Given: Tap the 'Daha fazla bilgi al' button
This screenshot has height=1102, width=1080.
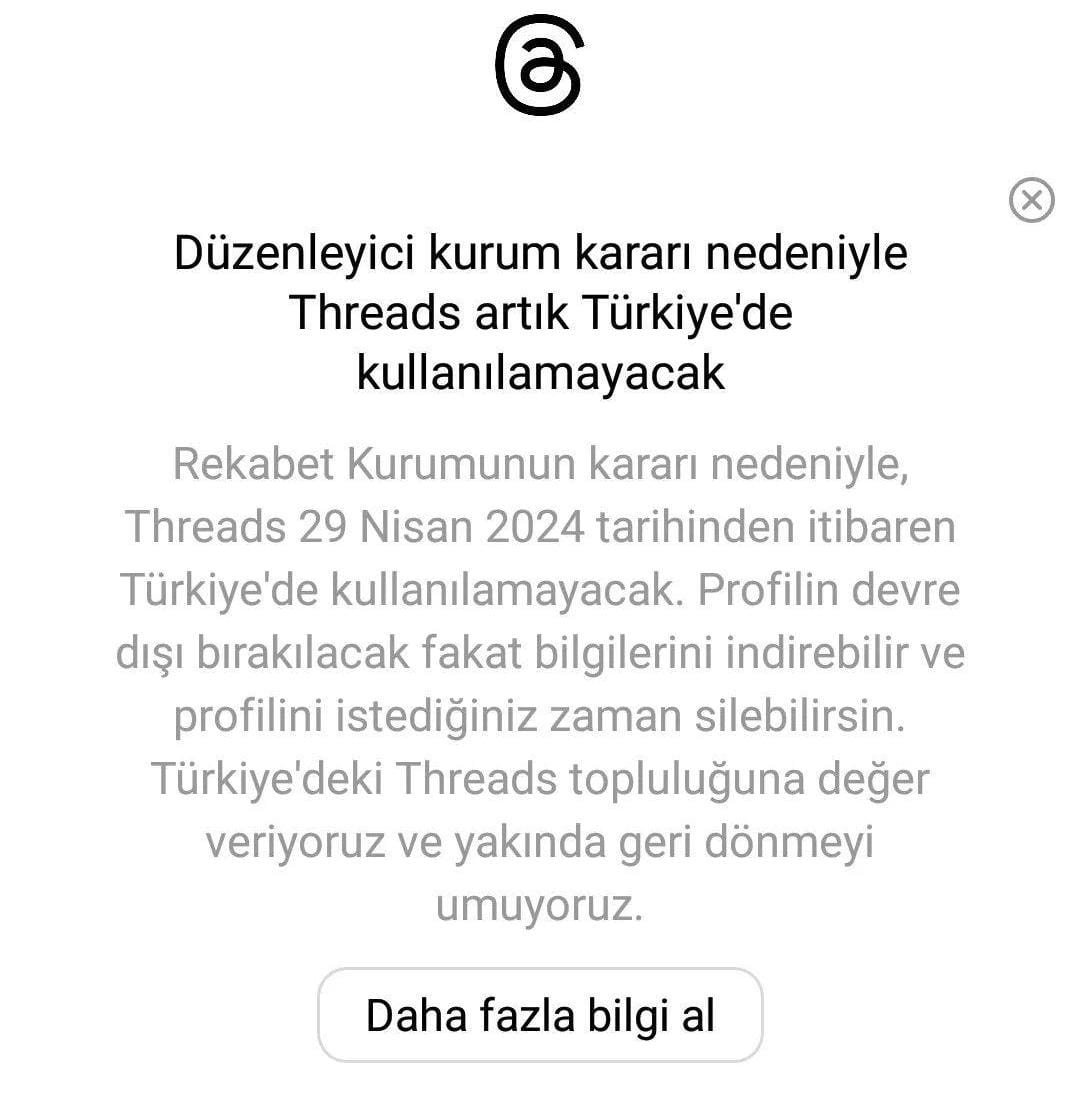Looking at the screenshot, I should coord(540,1015).
